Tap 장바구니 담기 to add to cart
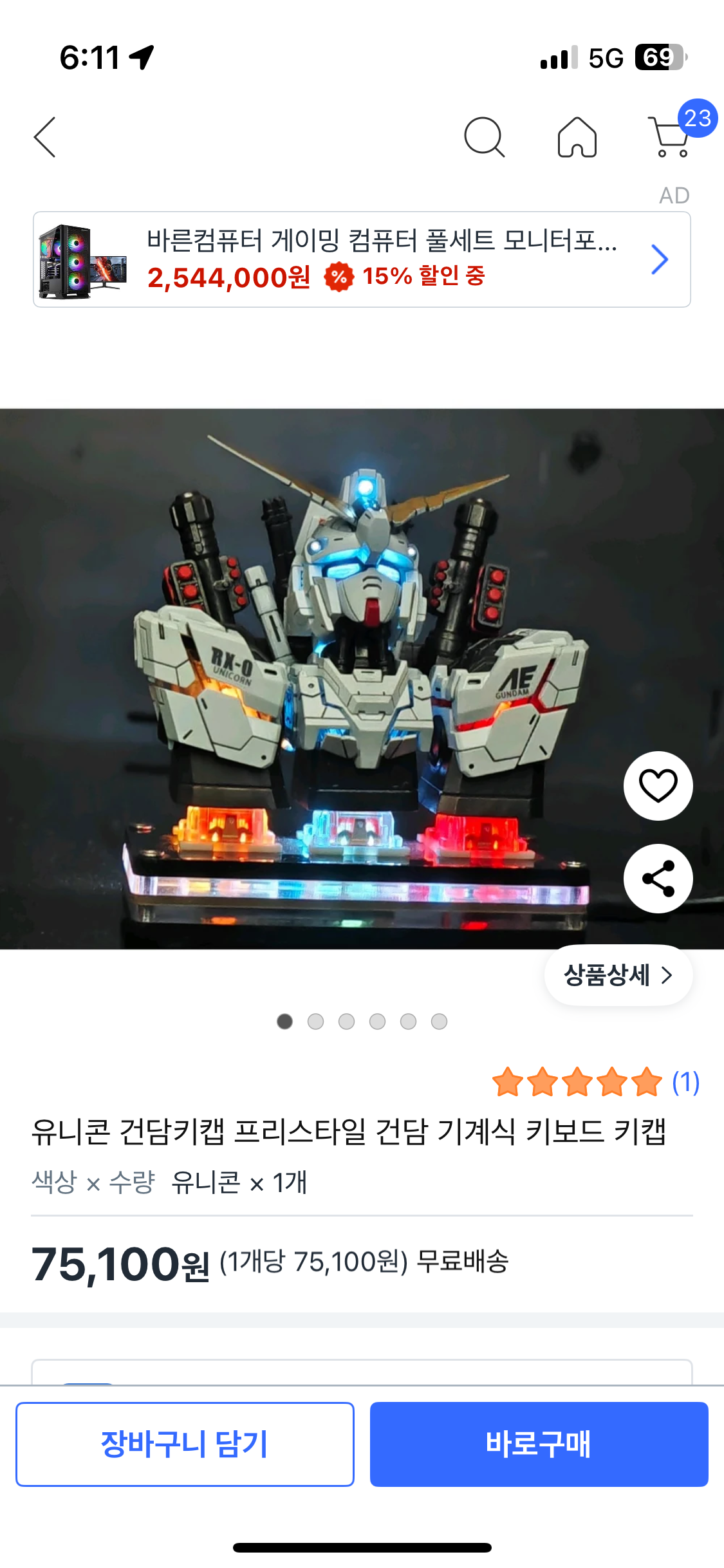 185,1444
